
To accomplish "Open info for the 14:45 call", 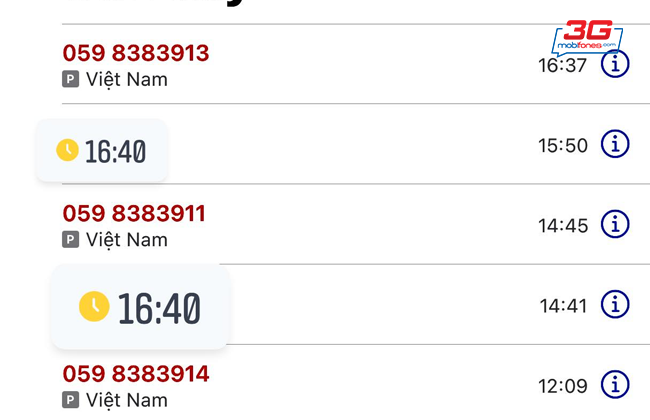I will point(615,224).
